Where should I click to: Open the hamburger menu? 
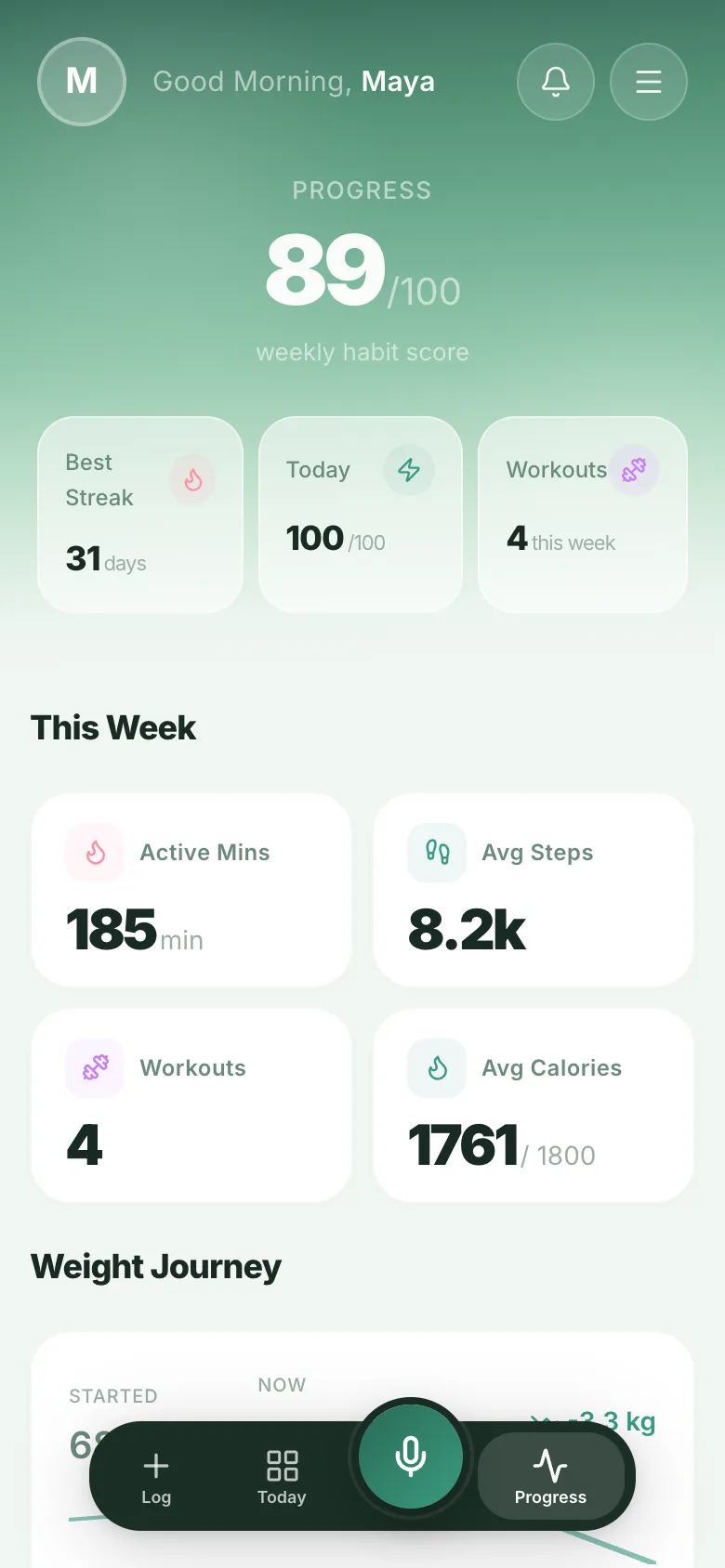click(x=649, y=82)
